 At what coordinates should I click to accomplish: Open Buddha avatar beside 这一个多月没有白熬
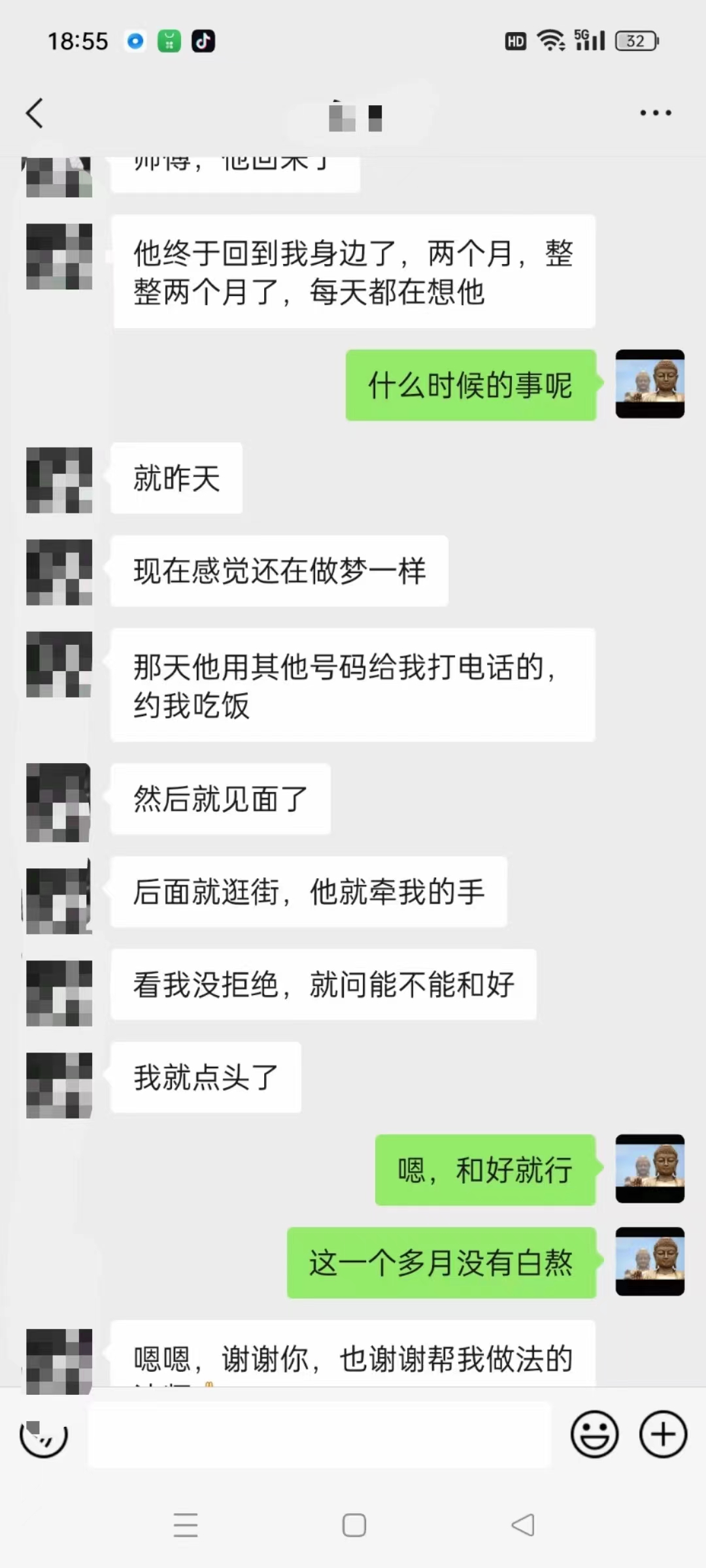(x=650, y=1262)
